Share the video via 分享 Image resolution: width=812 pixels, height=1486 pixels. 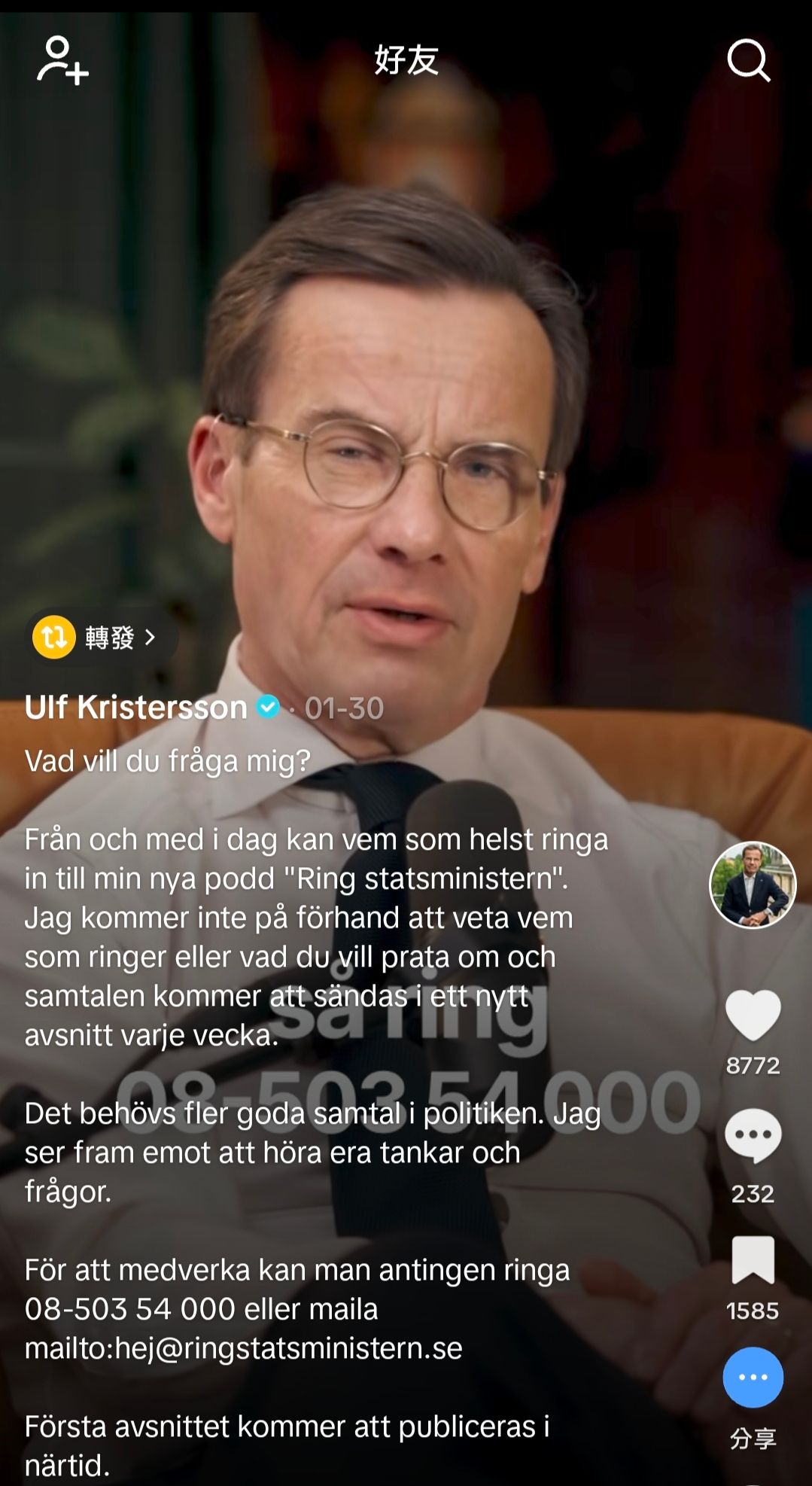click(753, 1378)
